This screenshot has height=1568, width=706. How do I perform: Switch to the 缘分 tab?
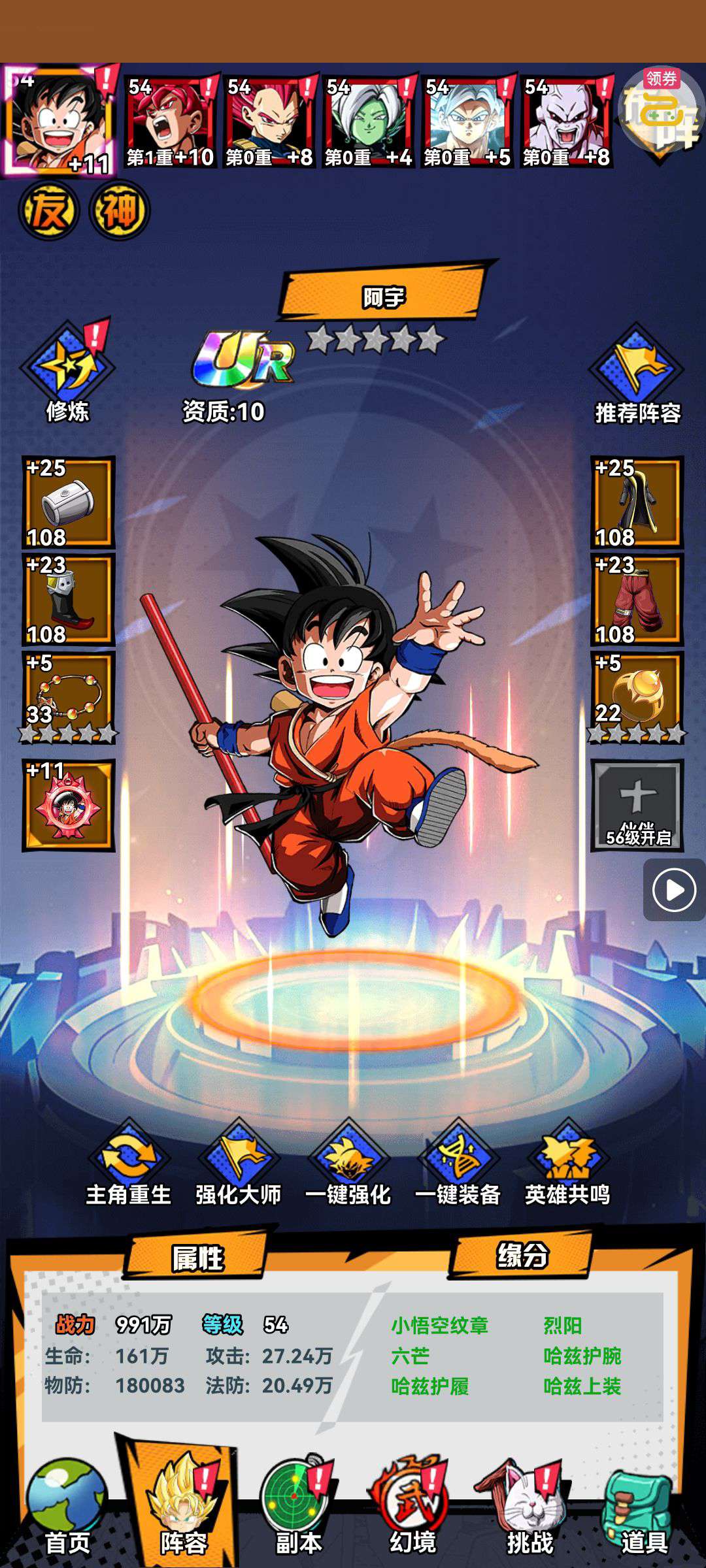click(x=522, y=1254)
